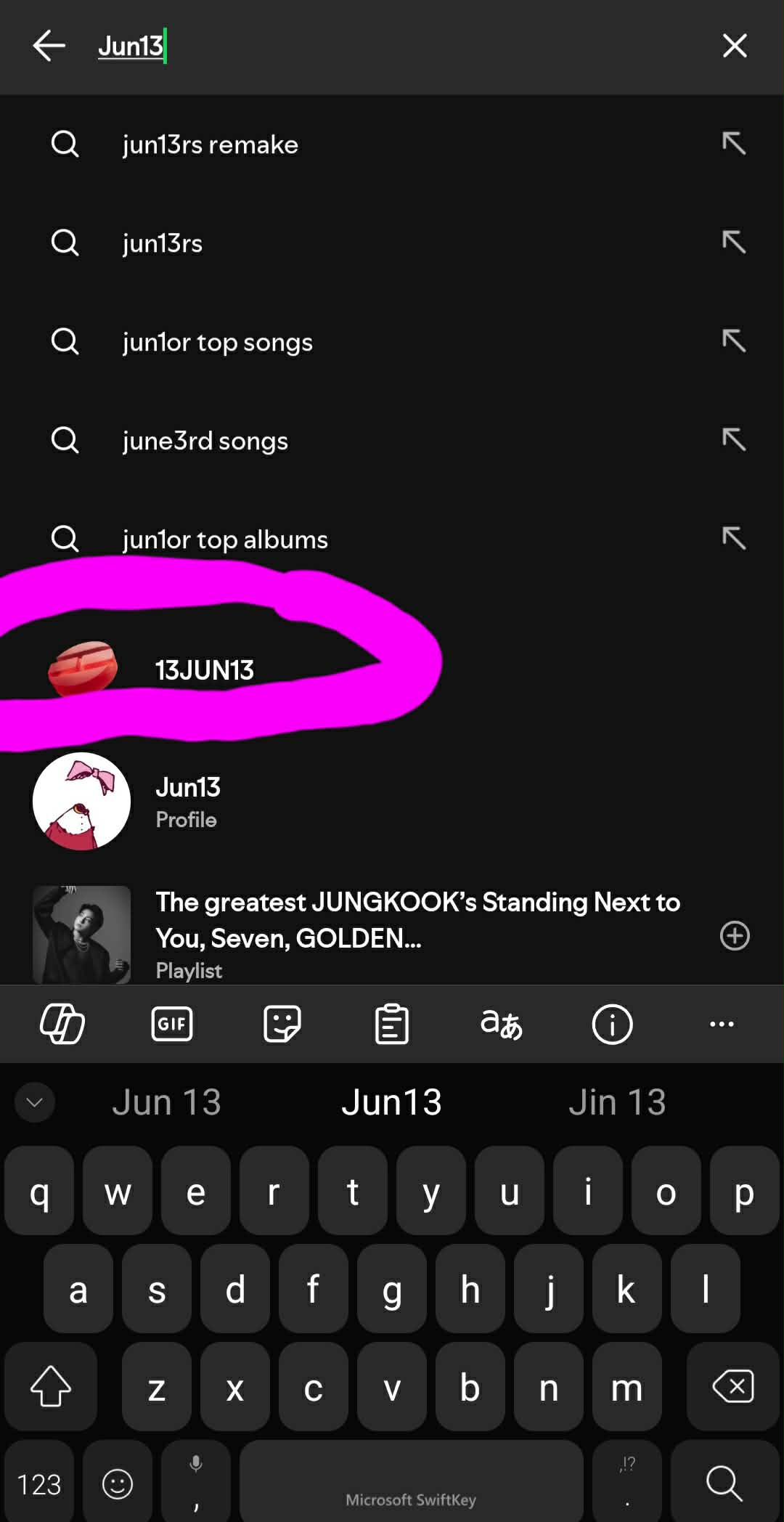Search for 'jun1or top songs'
The height and width of the screenshot is (1522, 784).
218,342
